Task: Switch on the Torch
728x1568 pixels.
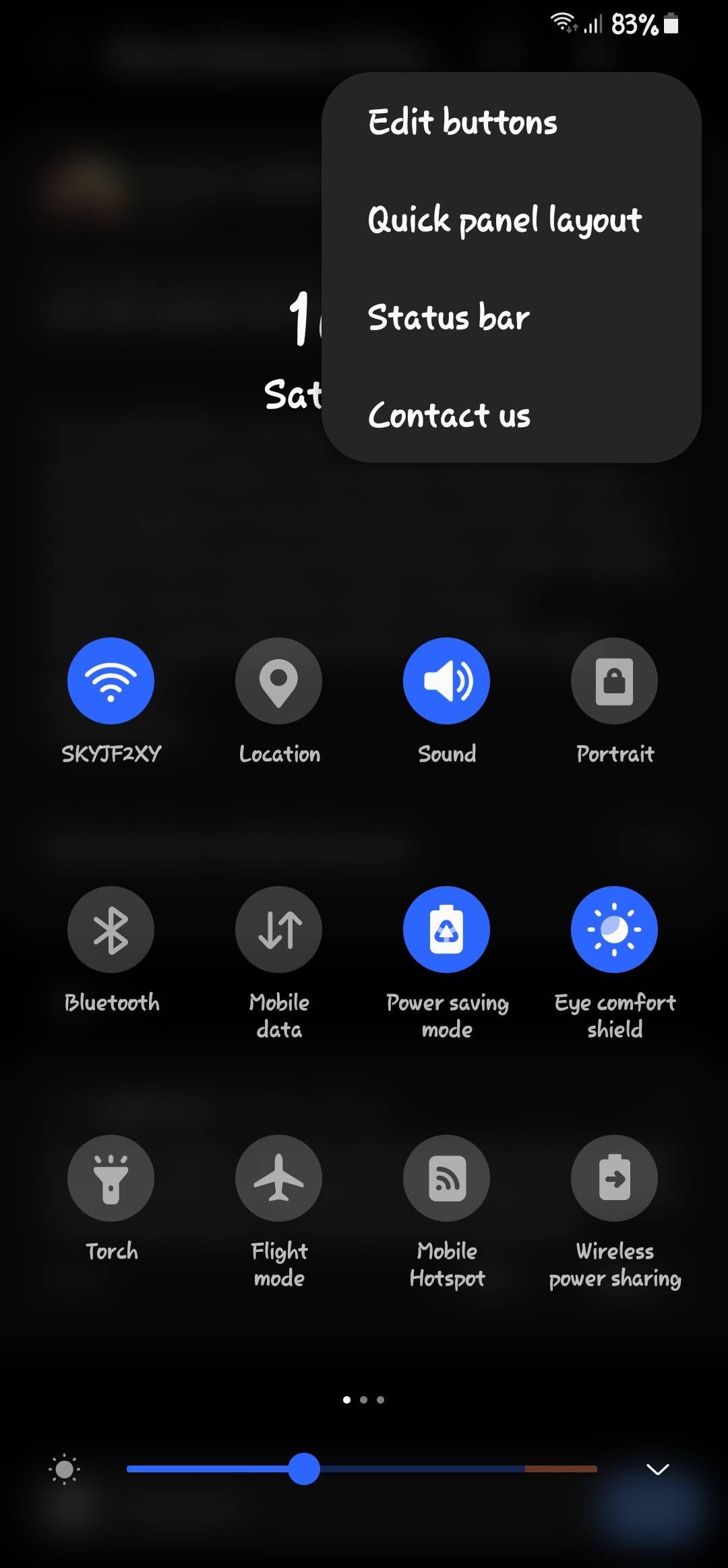Action: pos(111,1177)
